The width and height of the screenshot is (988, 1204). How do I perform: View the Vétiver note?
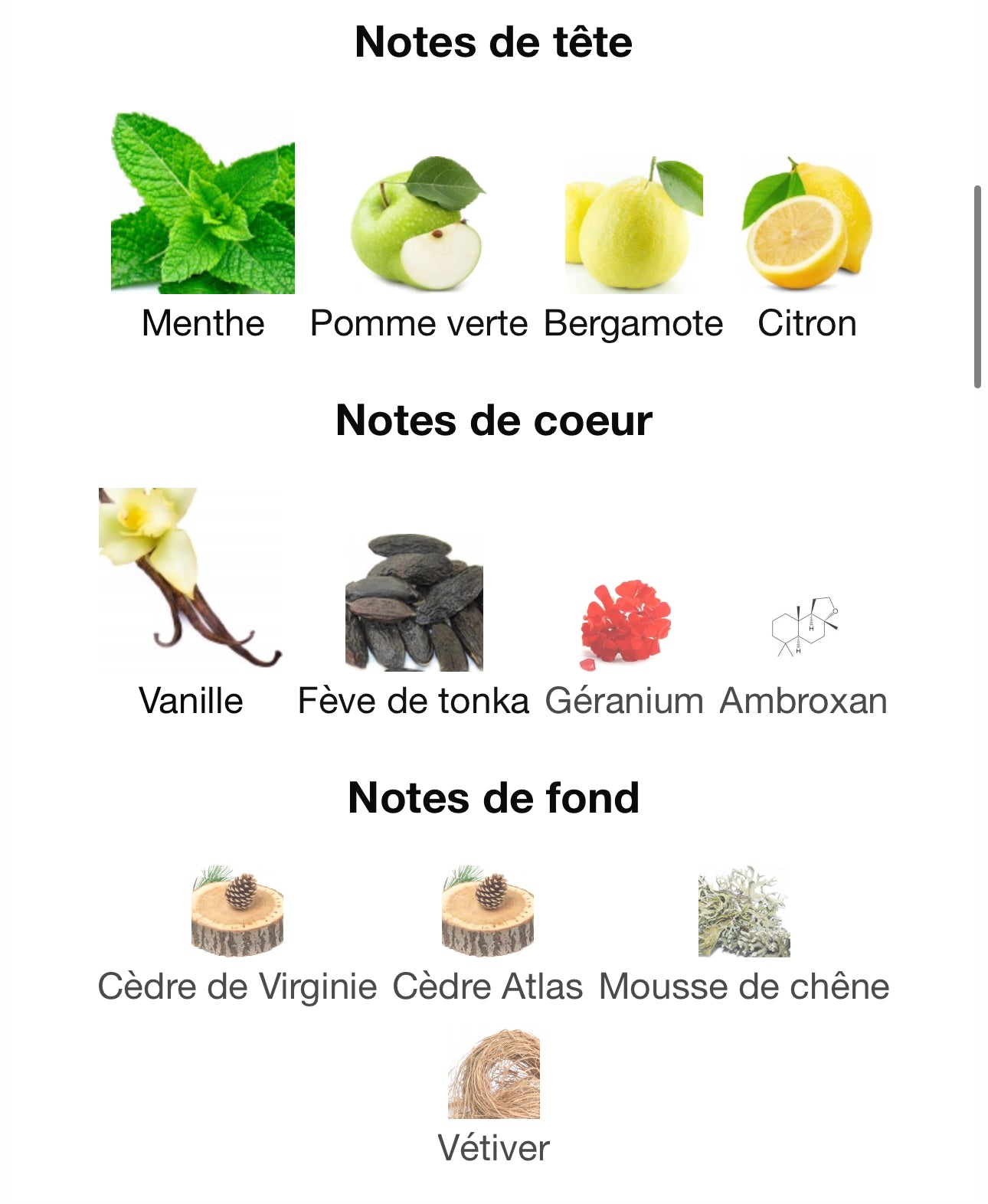(x=494, y=1075)
